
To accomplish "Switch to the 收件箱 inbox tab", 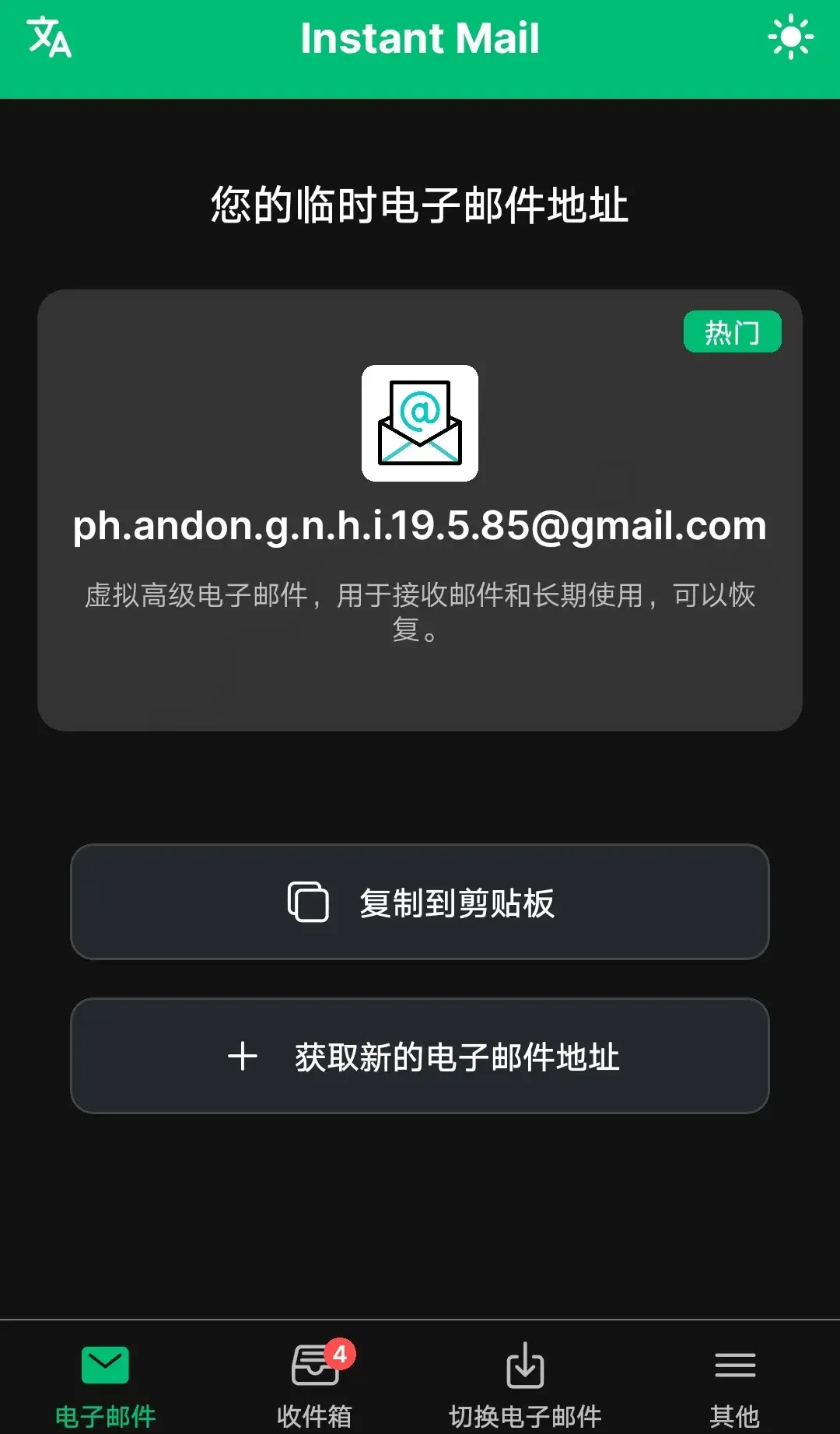I will [315, 1383].
